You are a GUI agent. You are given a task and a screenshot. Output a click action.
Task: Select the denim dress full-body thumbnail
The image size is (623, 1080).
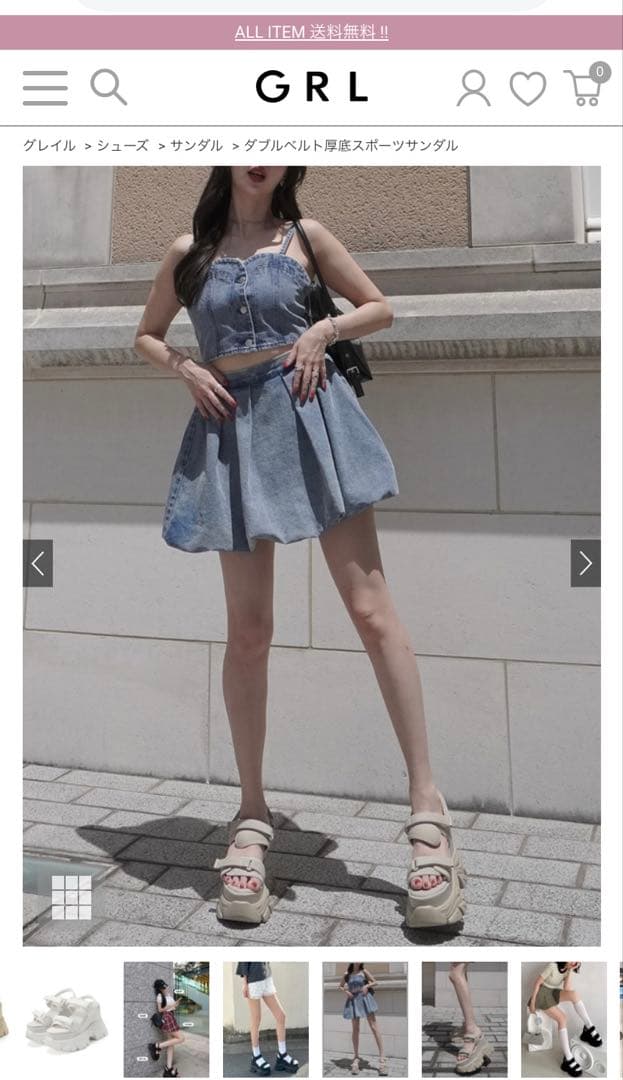pyautogui.click(x=365, y=1019)
